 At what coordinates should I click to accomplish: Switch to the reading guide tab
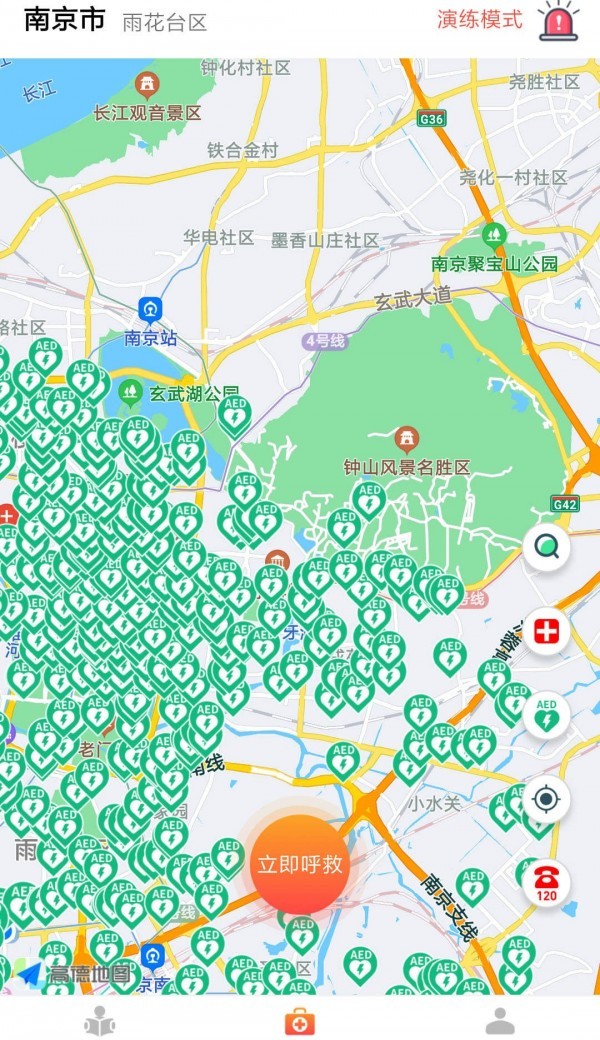(99, 1021)
